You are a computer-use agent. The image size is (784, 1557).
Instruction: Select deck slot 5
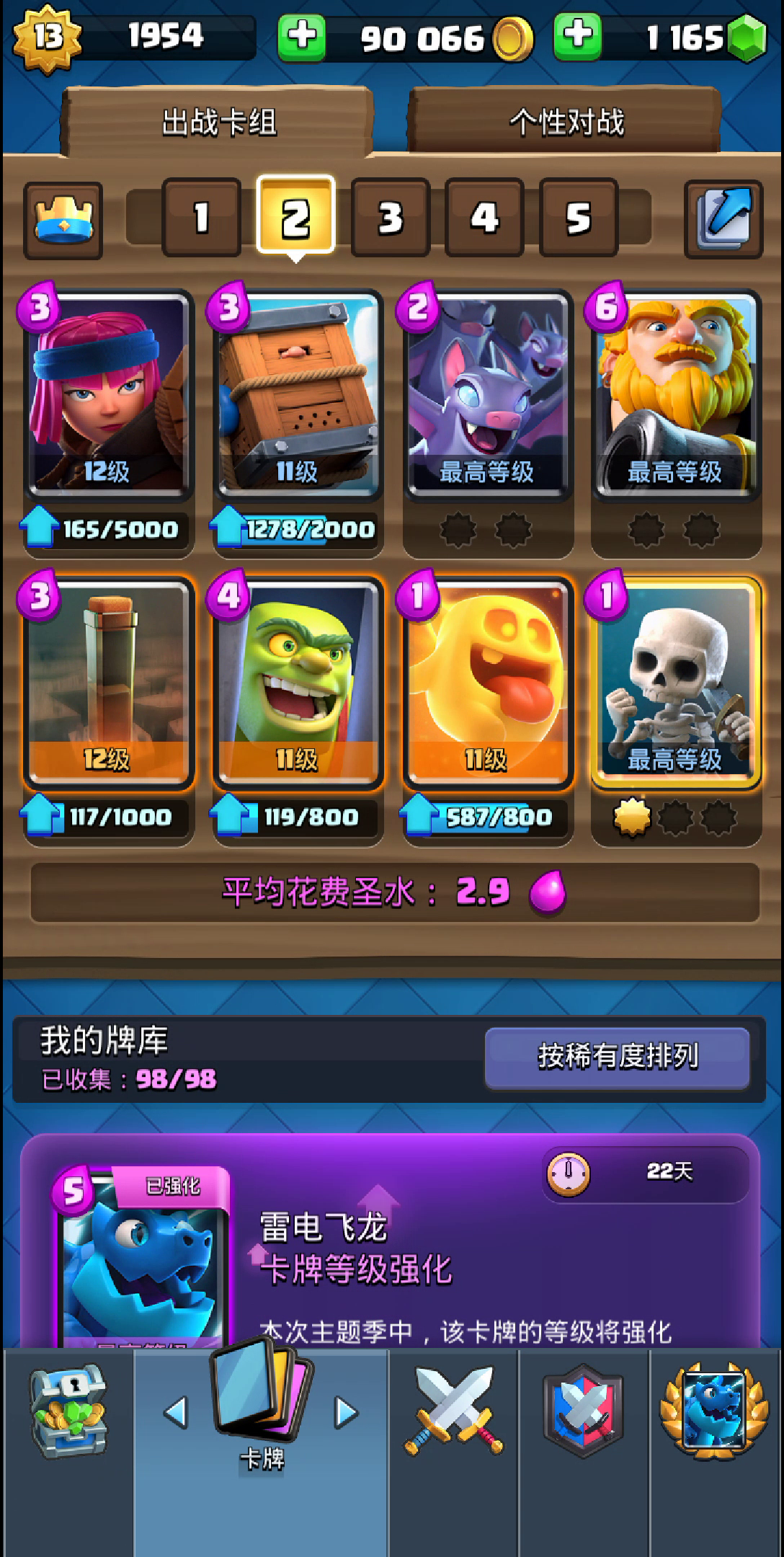point(579,218)
